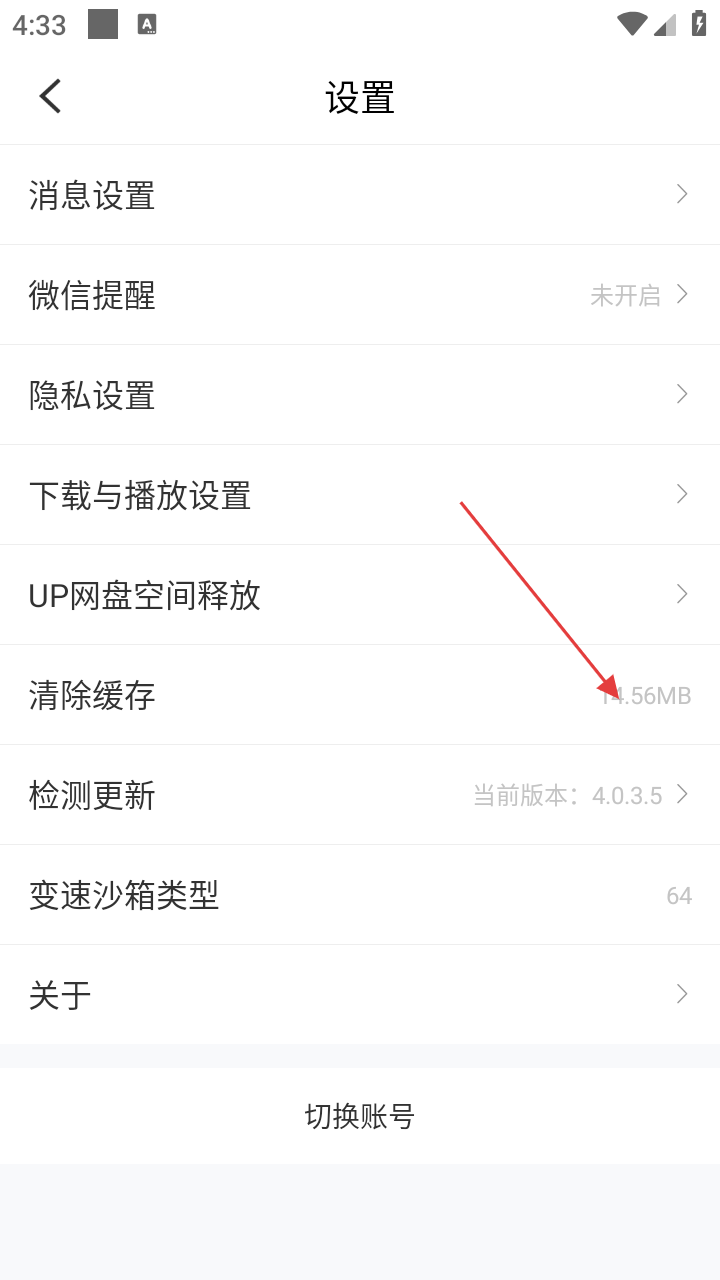
Task: Open 隐私设置 row
Action: point(360,395)
